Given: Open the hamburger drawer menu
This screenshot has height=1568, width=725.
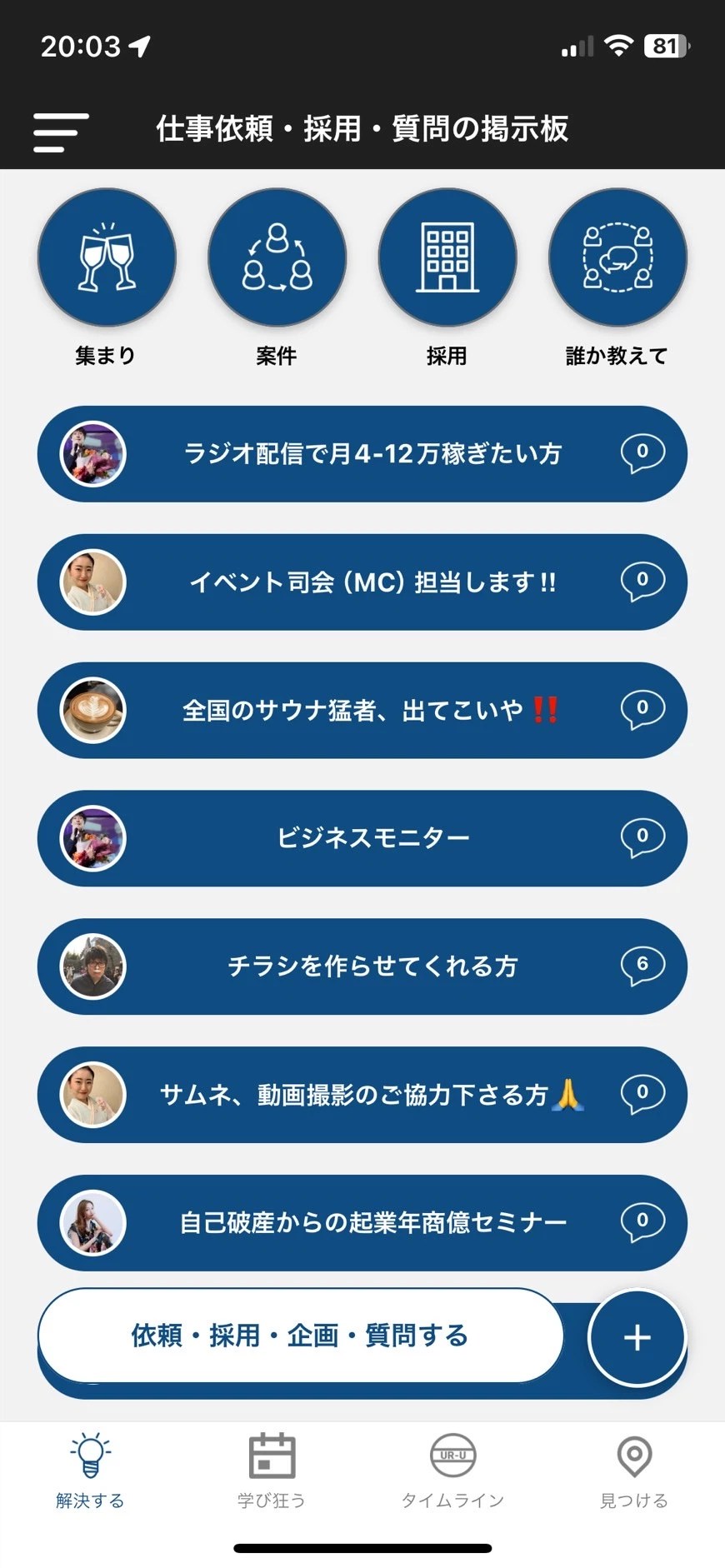Looking at the screenshot, I should coord(61,132).
